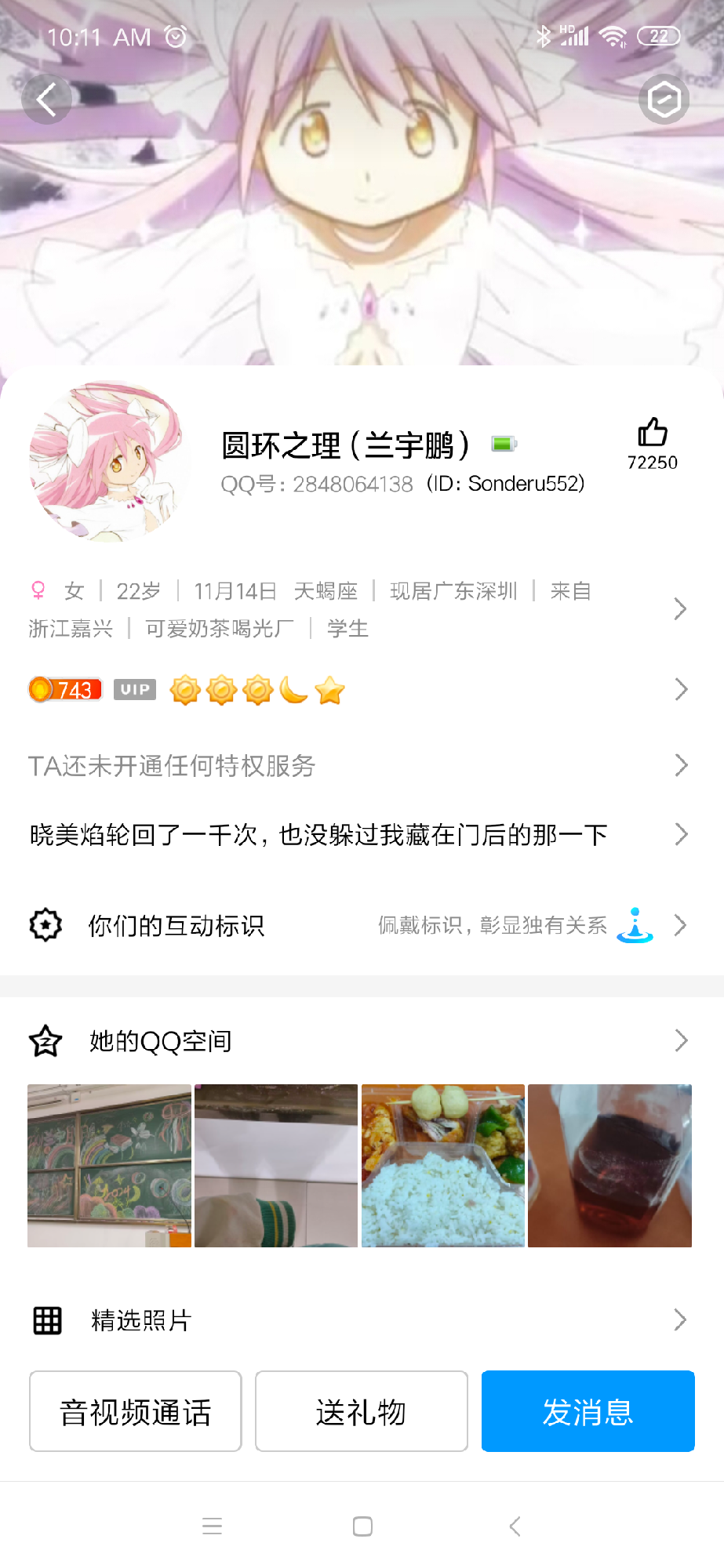View the green-striped sleeve photo

(276, 1166)
